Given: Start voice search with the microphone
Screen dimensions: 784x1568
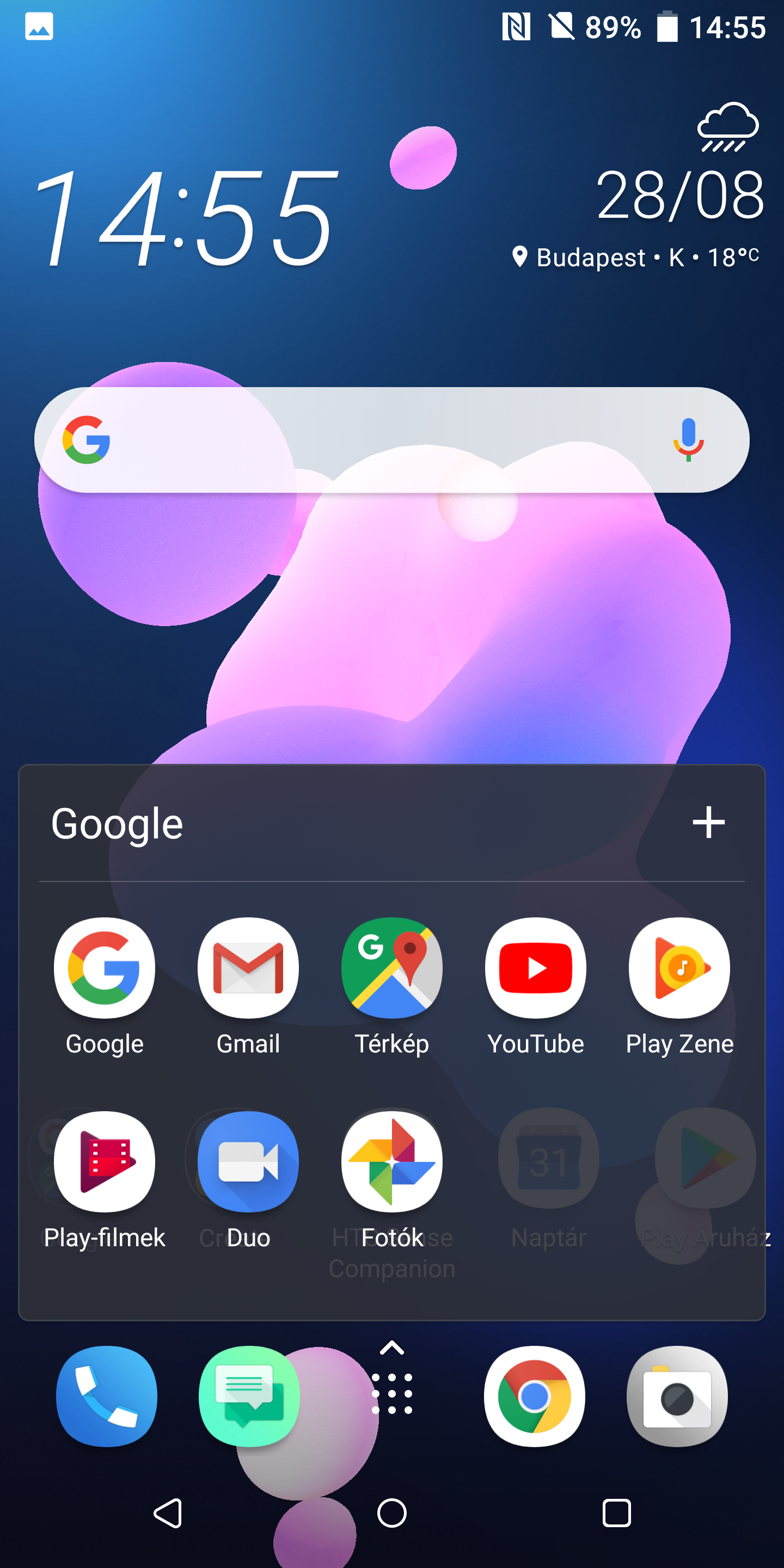Looking at the screenshot, I should [688, 439].
